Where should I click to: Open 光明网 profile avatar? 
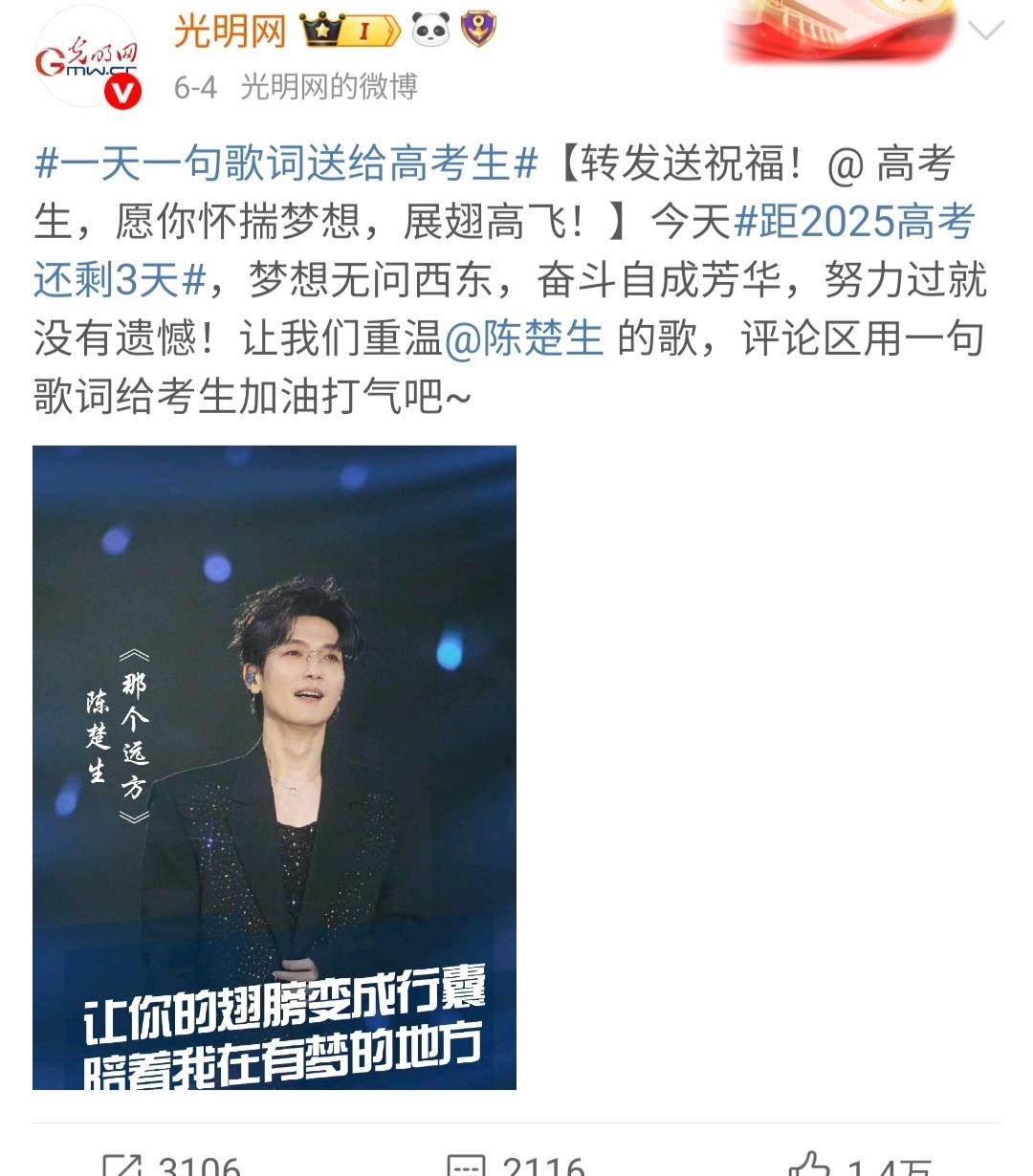click(x=87, y=58)
